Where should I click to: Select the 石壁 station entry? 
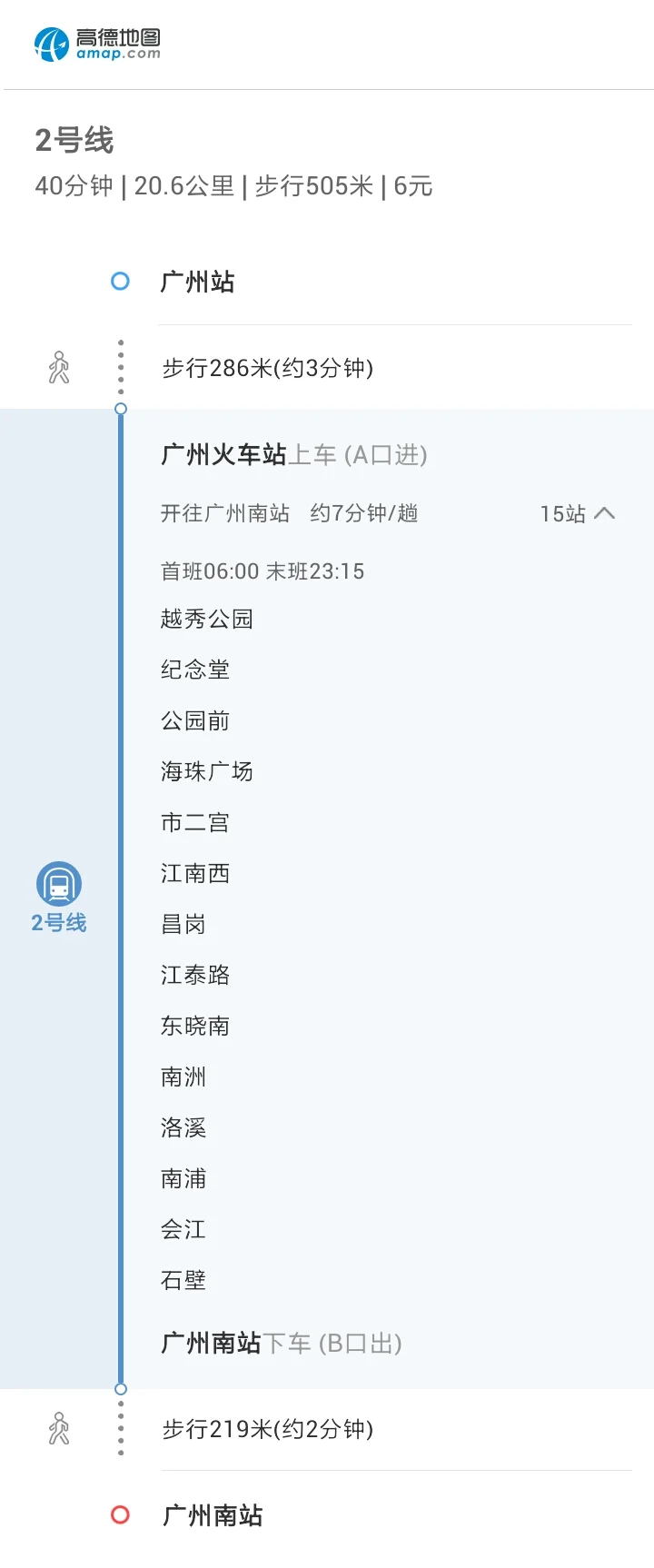point(182,1280)
